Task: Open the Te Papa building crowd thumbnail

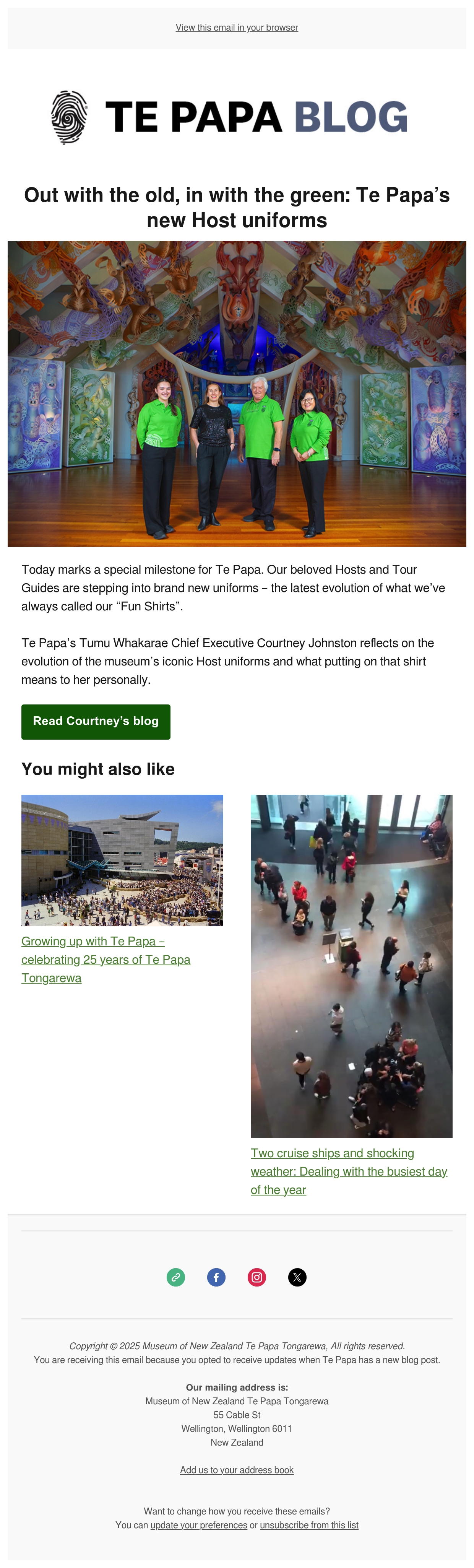Action: click(x=122, y=860)
